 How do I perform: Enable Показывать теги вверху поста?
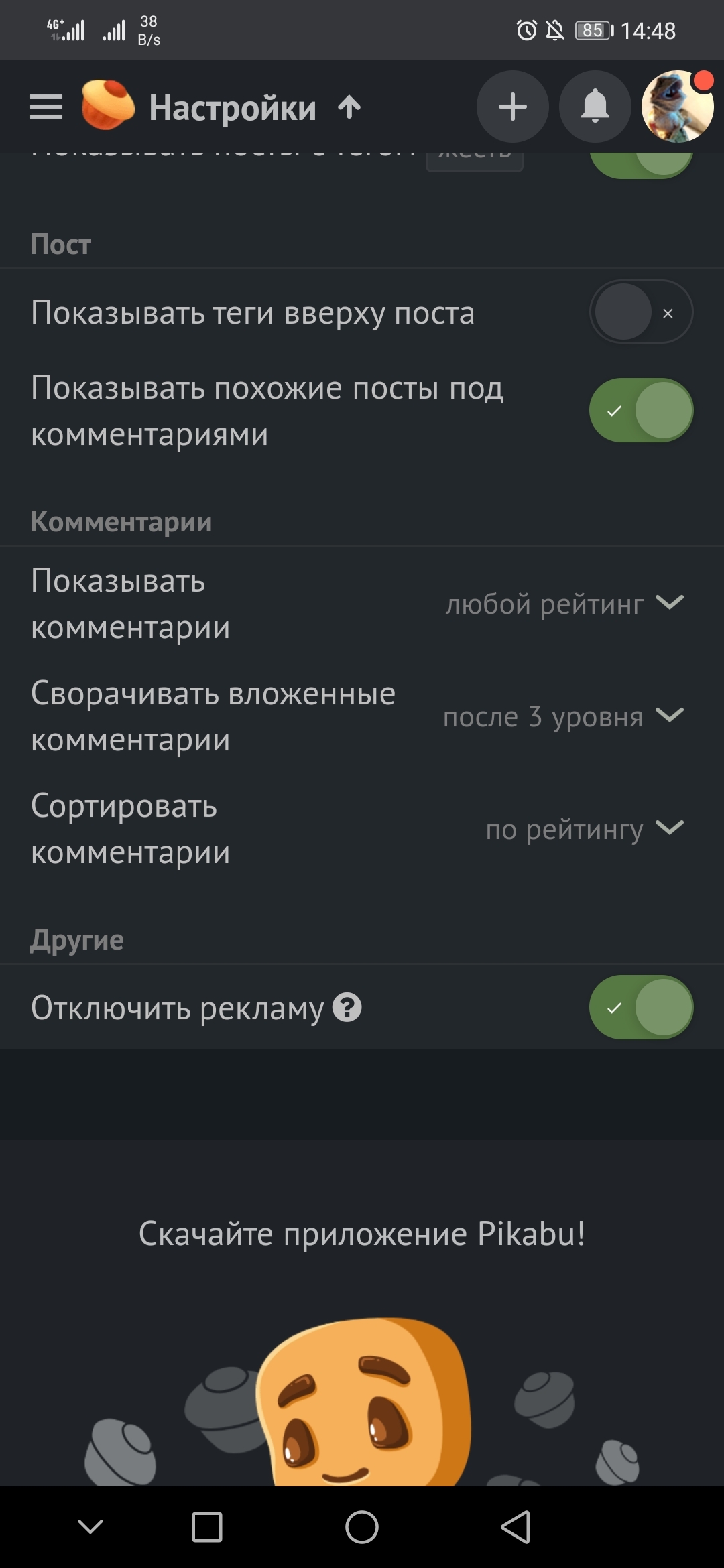641,312
